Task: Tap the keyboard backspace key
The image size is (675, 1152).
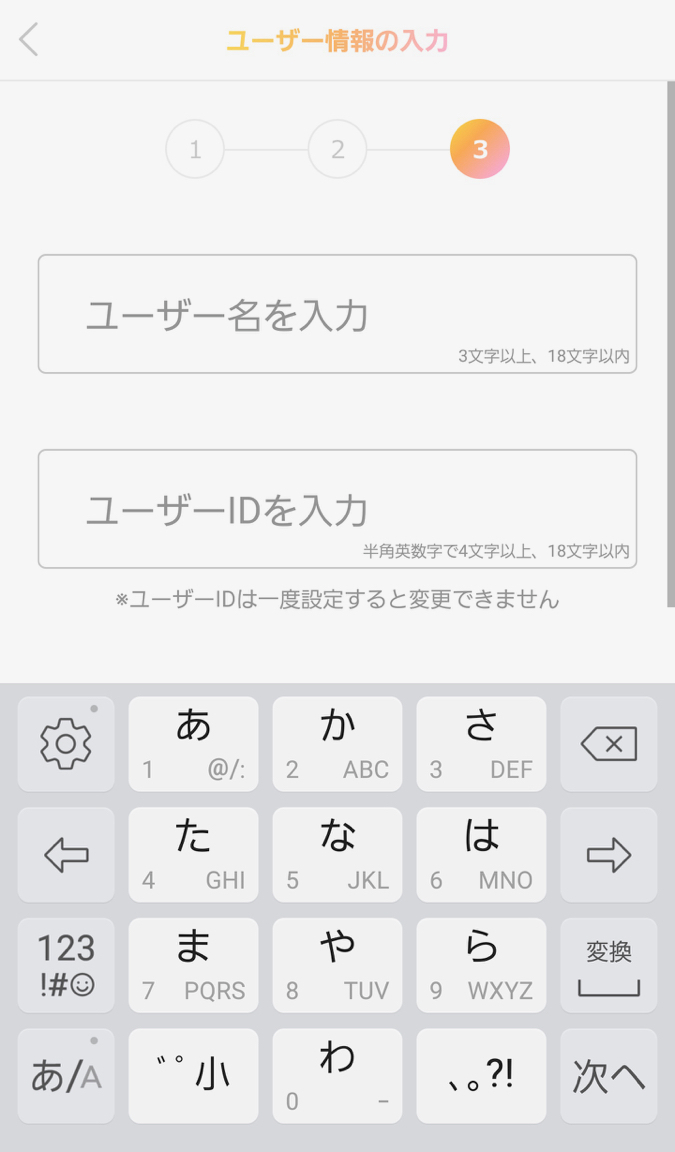Action: pos(608,744)
